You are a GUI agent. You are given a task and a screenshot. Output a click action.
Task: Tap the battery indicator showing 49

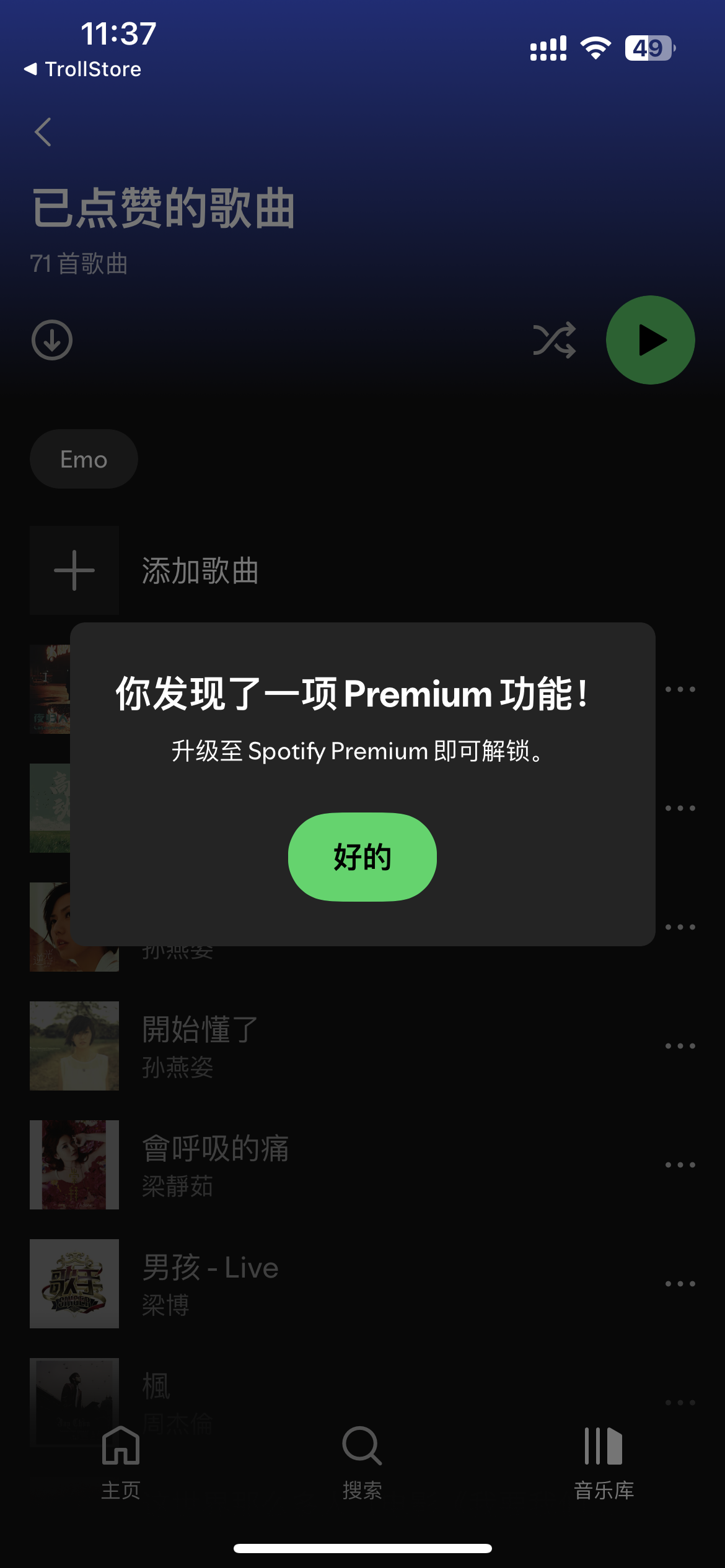pyautogui.click(x=648, y=48)
